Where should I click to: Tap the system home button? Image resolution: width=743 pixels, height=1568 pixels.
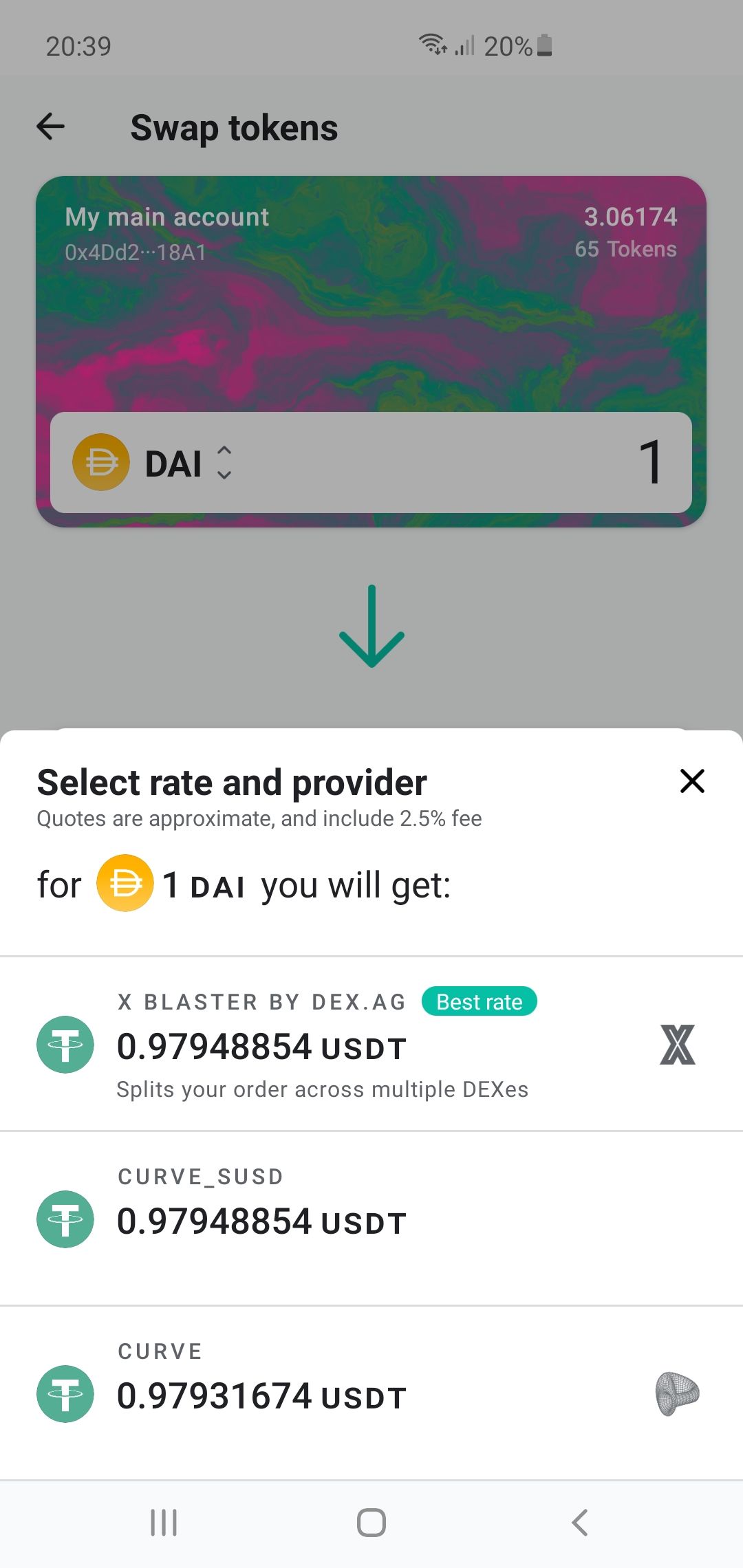click(x=371, y=1522)
